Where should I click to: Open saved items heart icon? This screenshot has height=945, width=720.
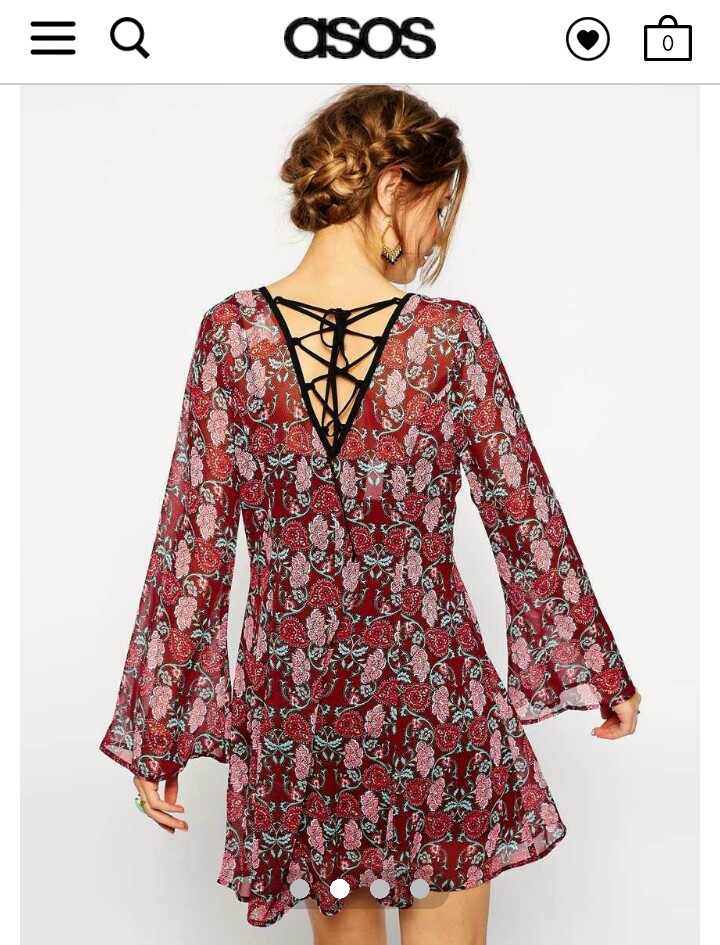pyautogui.click(x=588, y=39)
